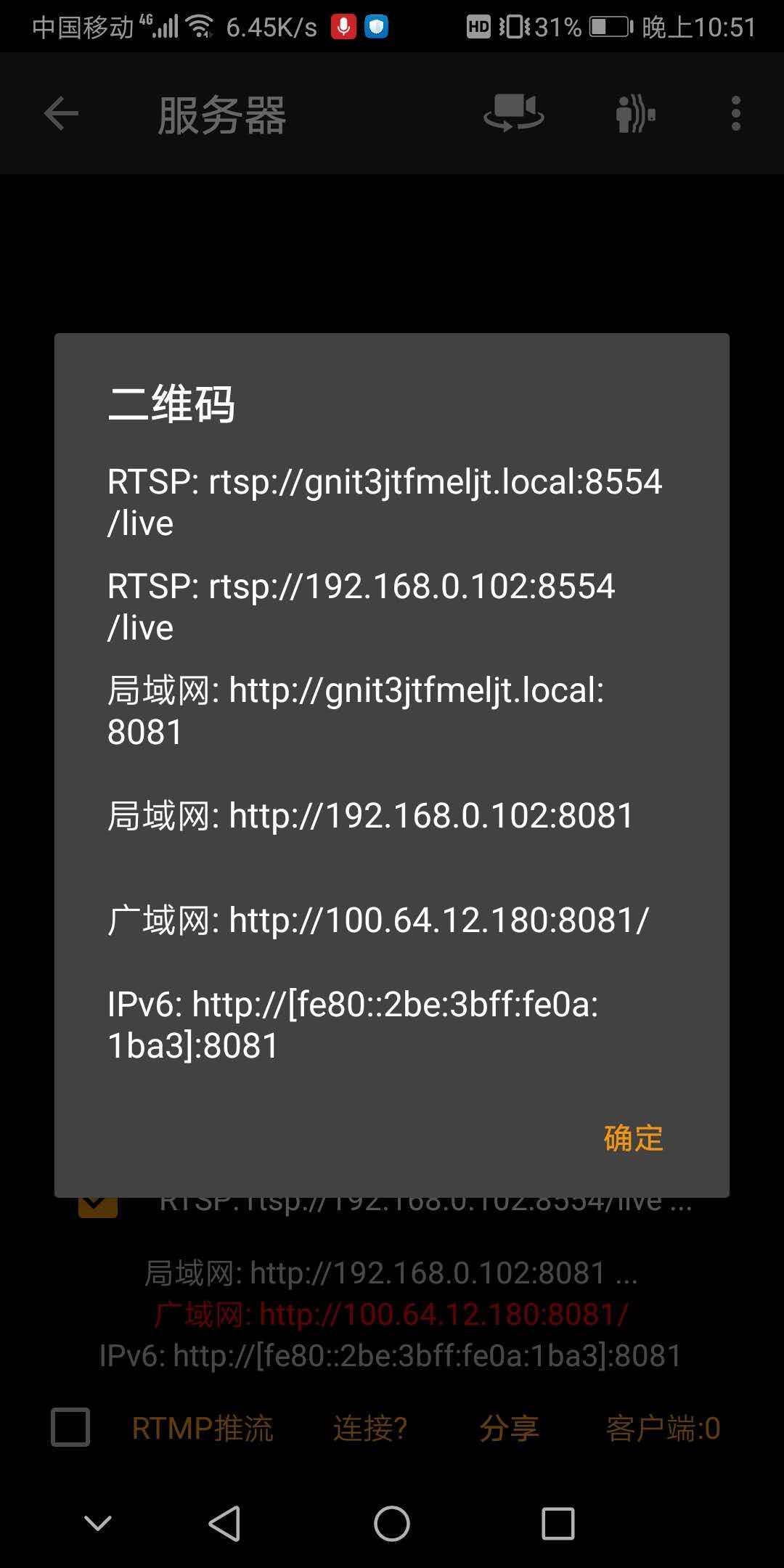Share the server address via 分享
The height and width of the screenshot is (1568, 784).
click(509, 1429)
